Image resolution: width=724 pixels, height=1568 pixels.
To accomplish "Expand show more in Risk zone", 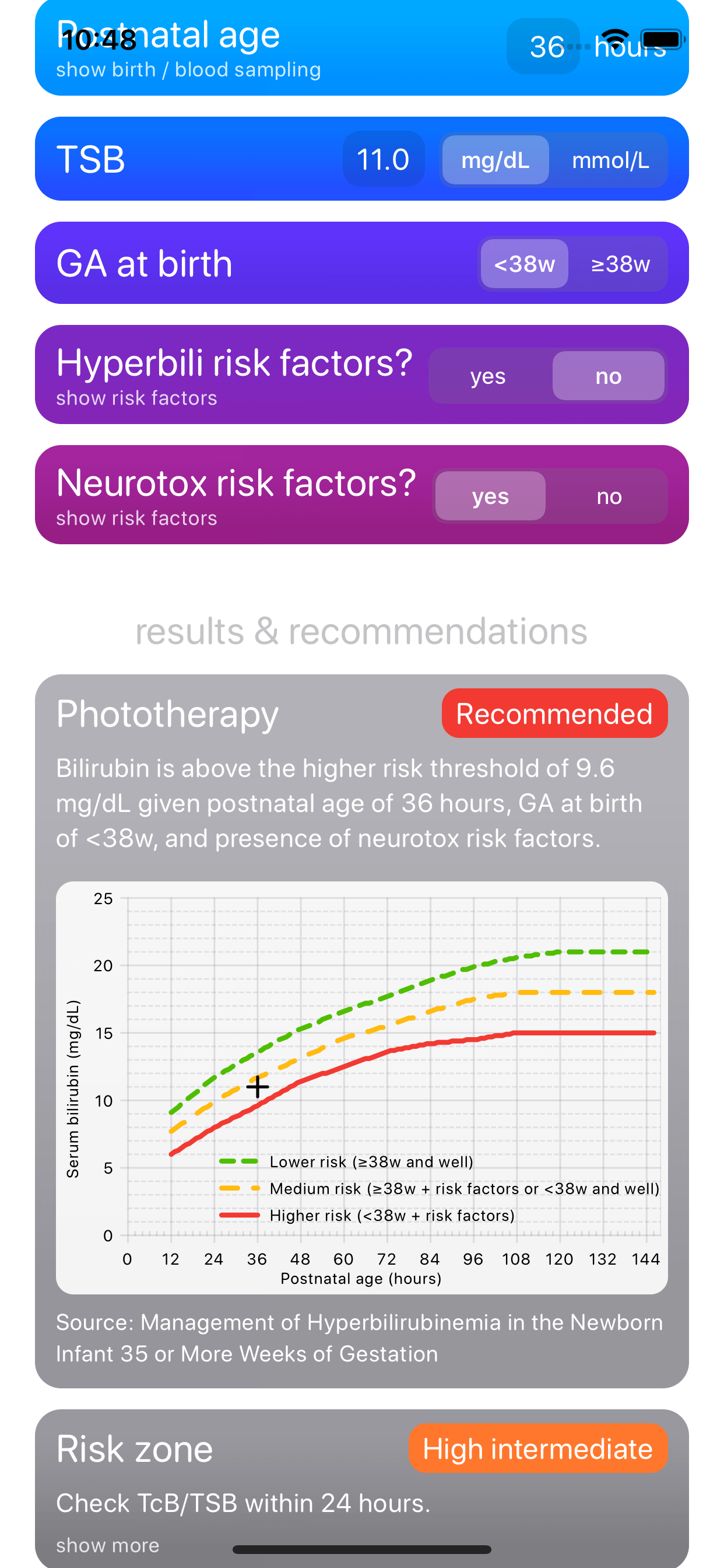I will coord(108,1545).
